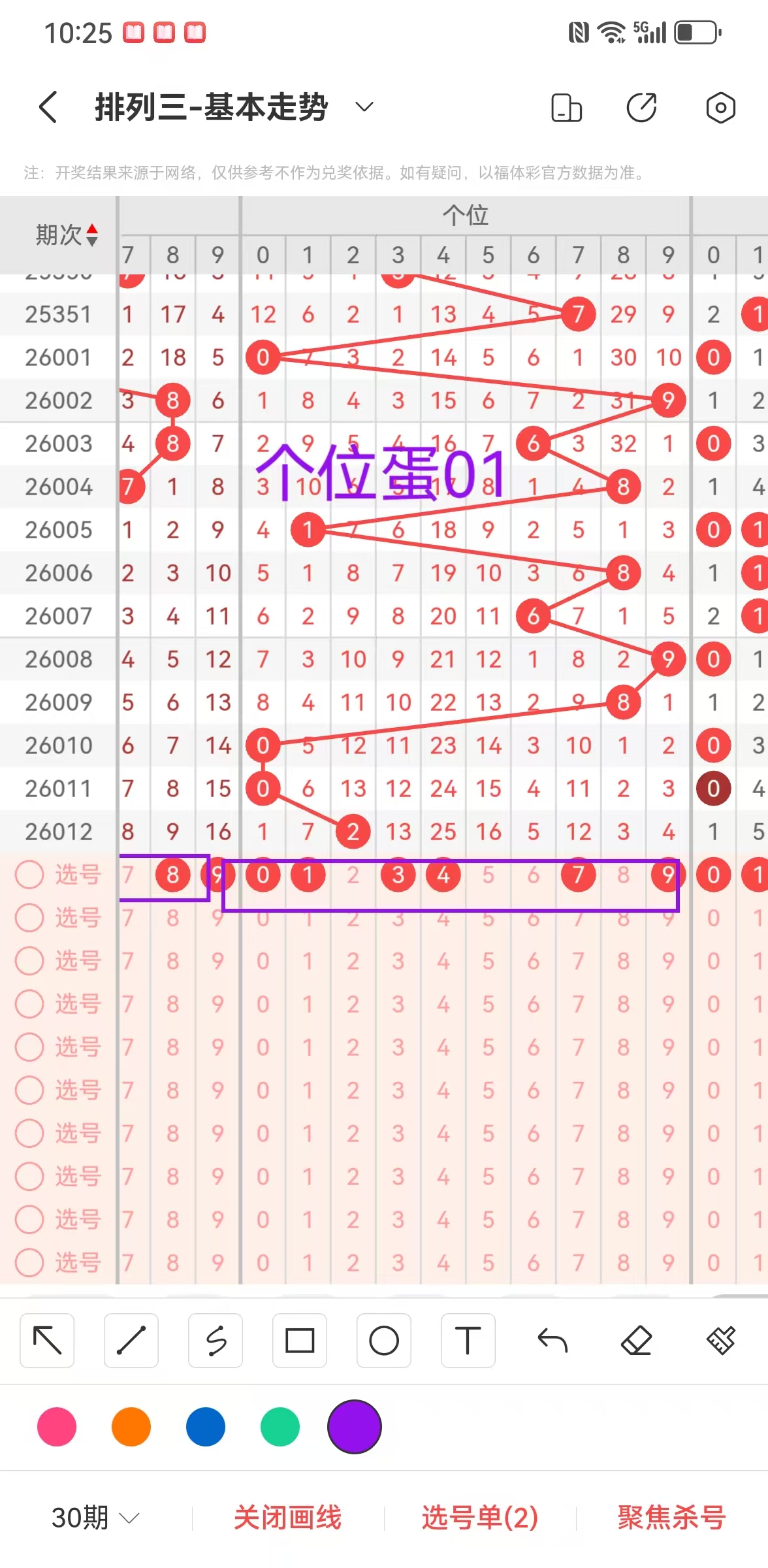Choose the pink color swatch

point(57,1427)
